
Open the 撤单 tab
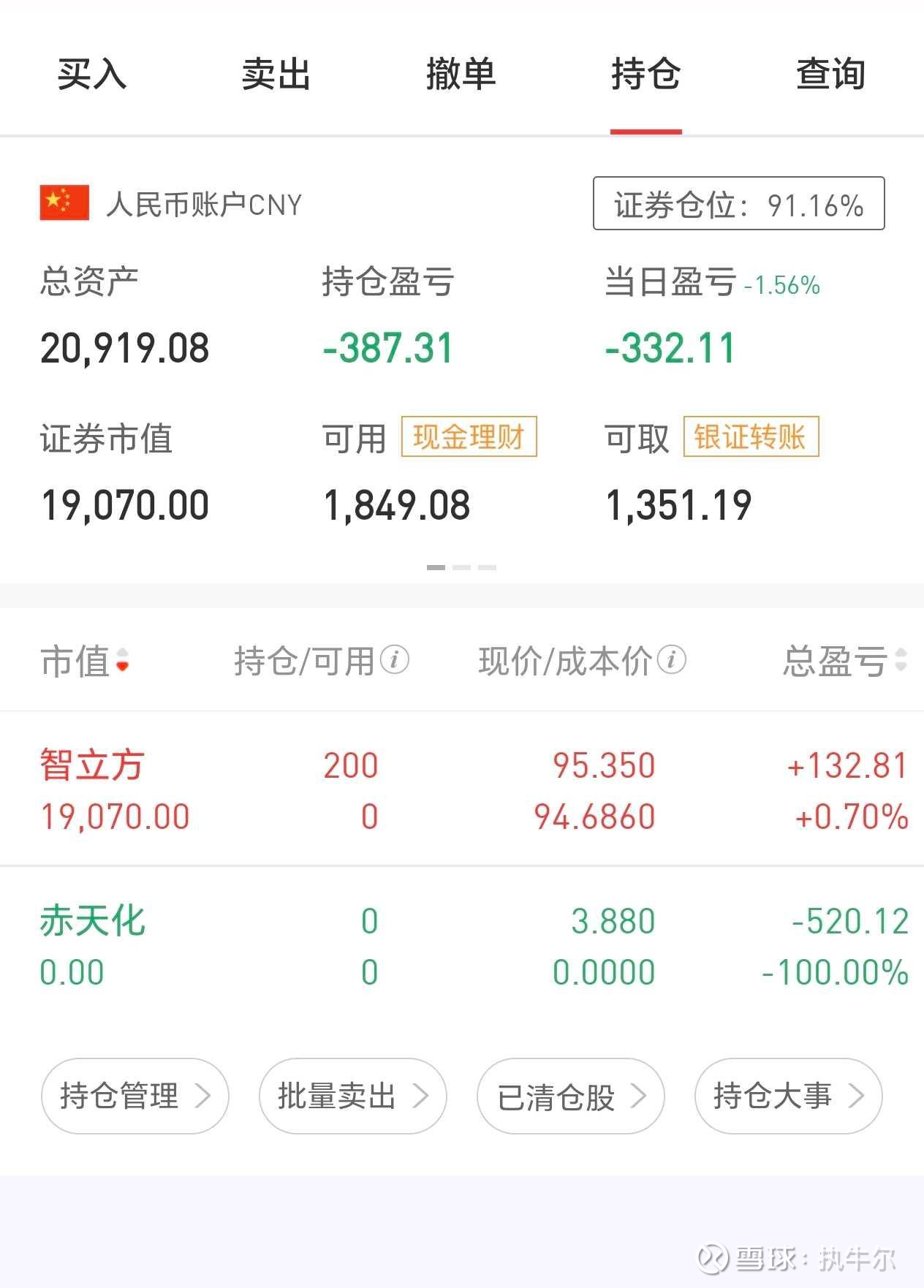coord(461,74)
